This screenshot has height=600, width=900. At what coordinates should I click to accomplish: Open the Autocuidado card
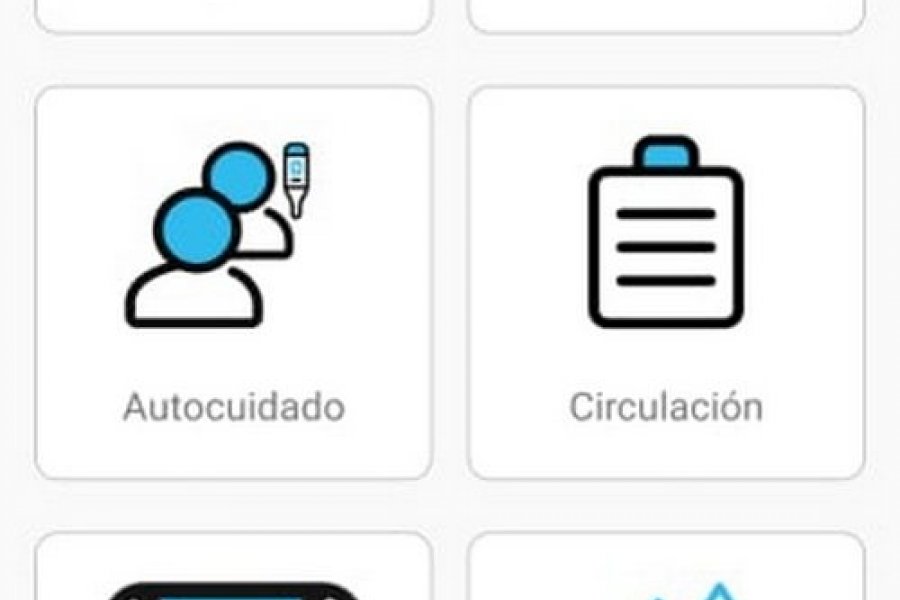(x=234, y=283)
